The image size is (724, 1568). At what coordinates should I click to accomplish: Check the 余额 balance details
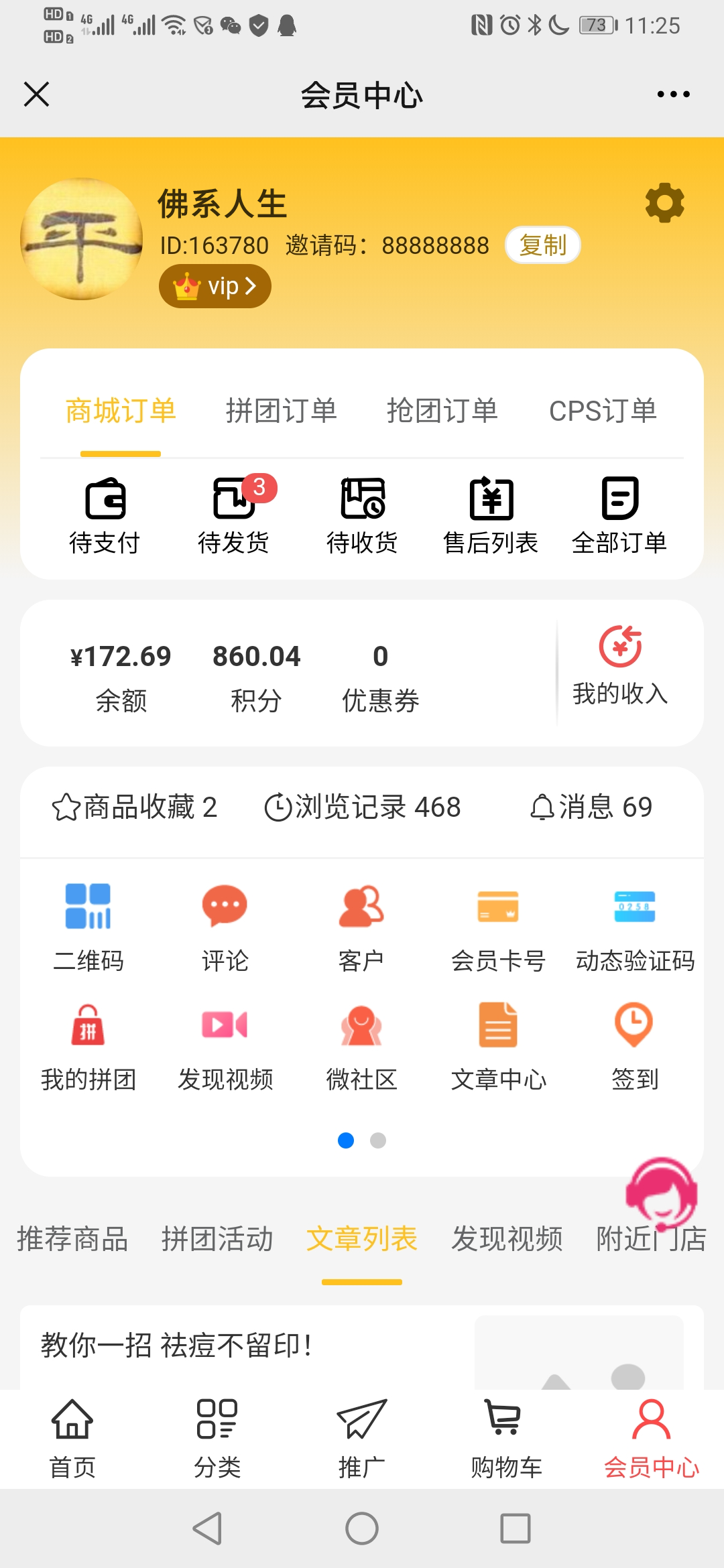(121, 675)
